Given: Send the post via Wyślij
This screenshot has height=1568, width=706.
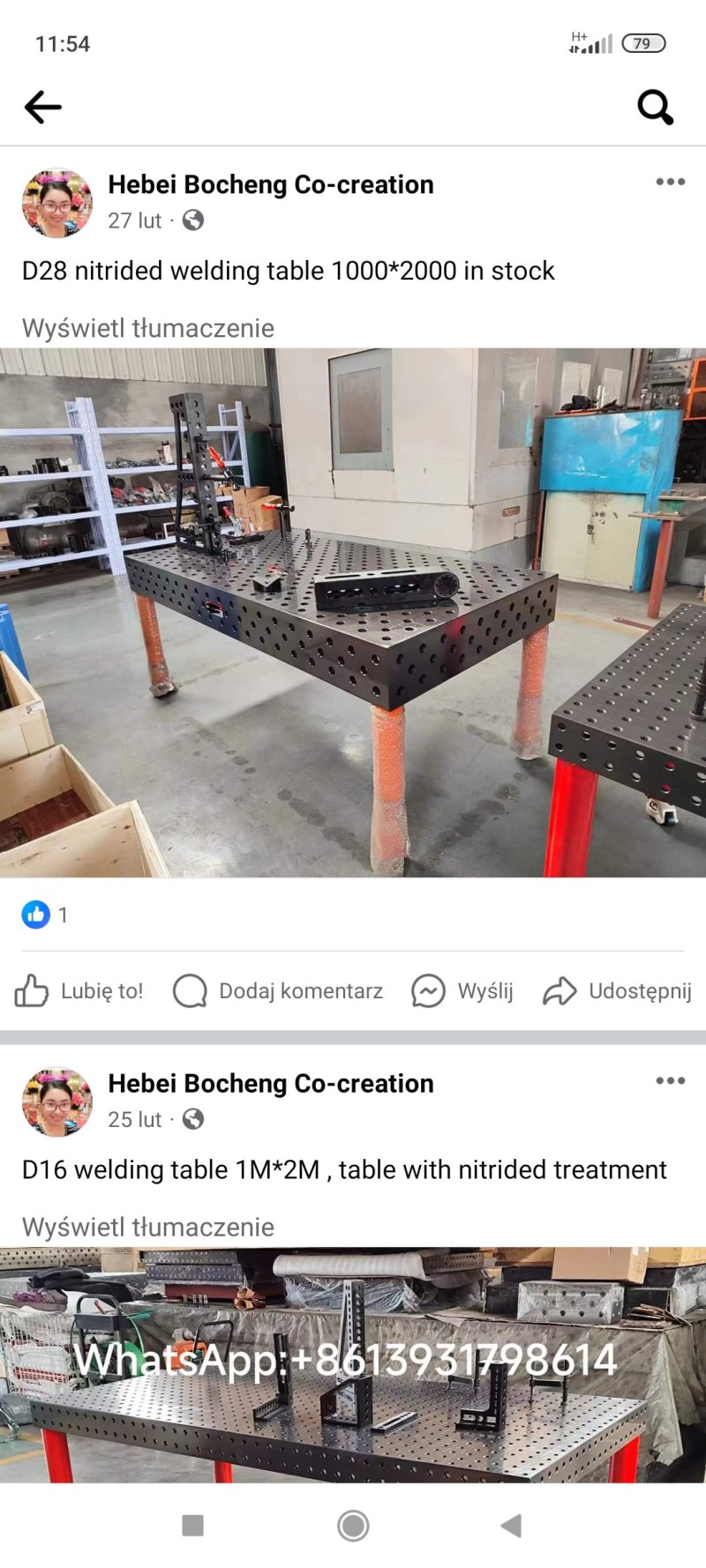Looking at the screenshot, I should (x=462, y=991).
